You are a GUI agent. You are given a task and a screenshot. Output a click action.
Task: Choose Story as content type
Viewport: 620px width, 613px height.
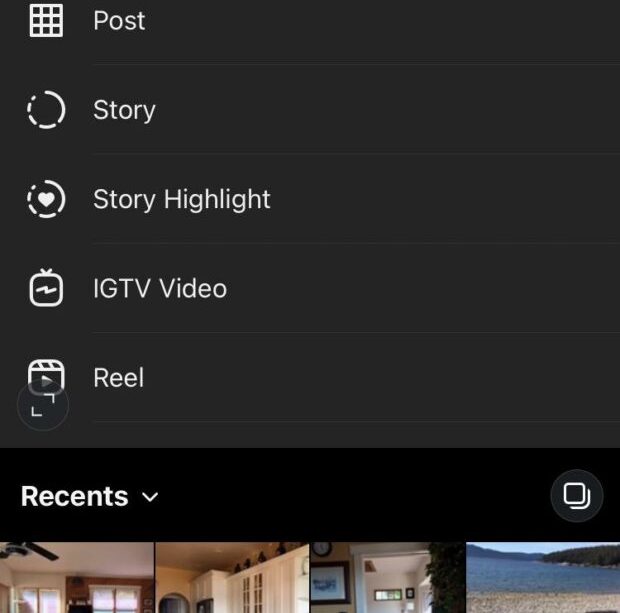[124, 110]
